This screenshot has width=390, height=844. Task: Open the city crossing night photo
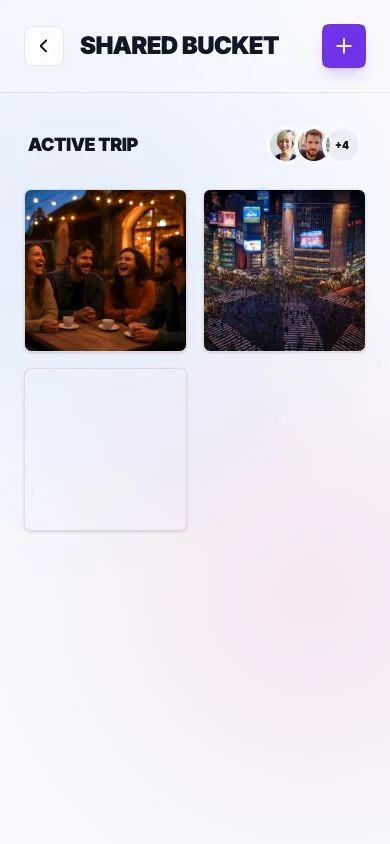[x=284, y=270]
